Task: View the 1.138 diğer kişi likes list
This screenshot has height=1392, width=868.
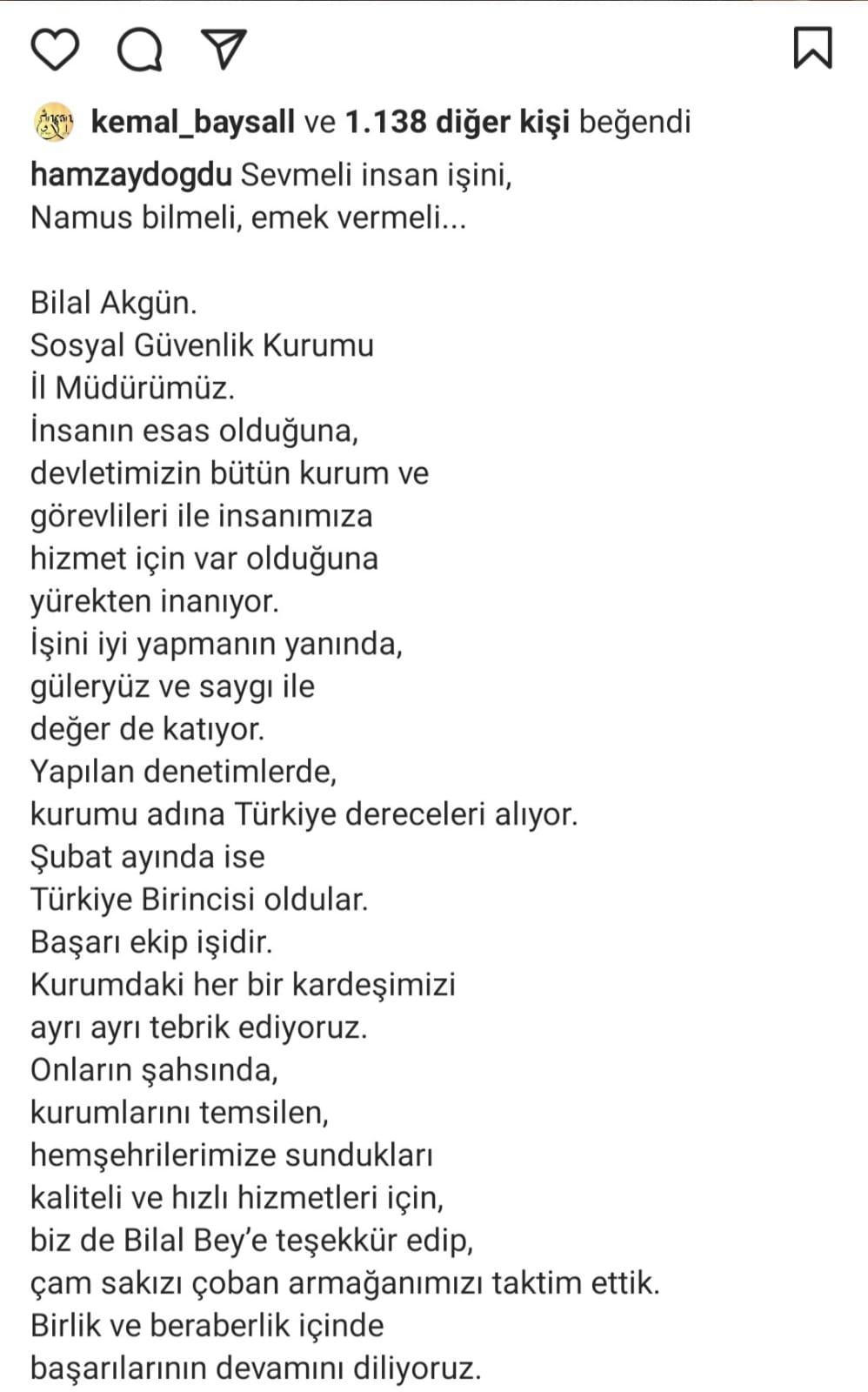Action: (x=457, y=122)
